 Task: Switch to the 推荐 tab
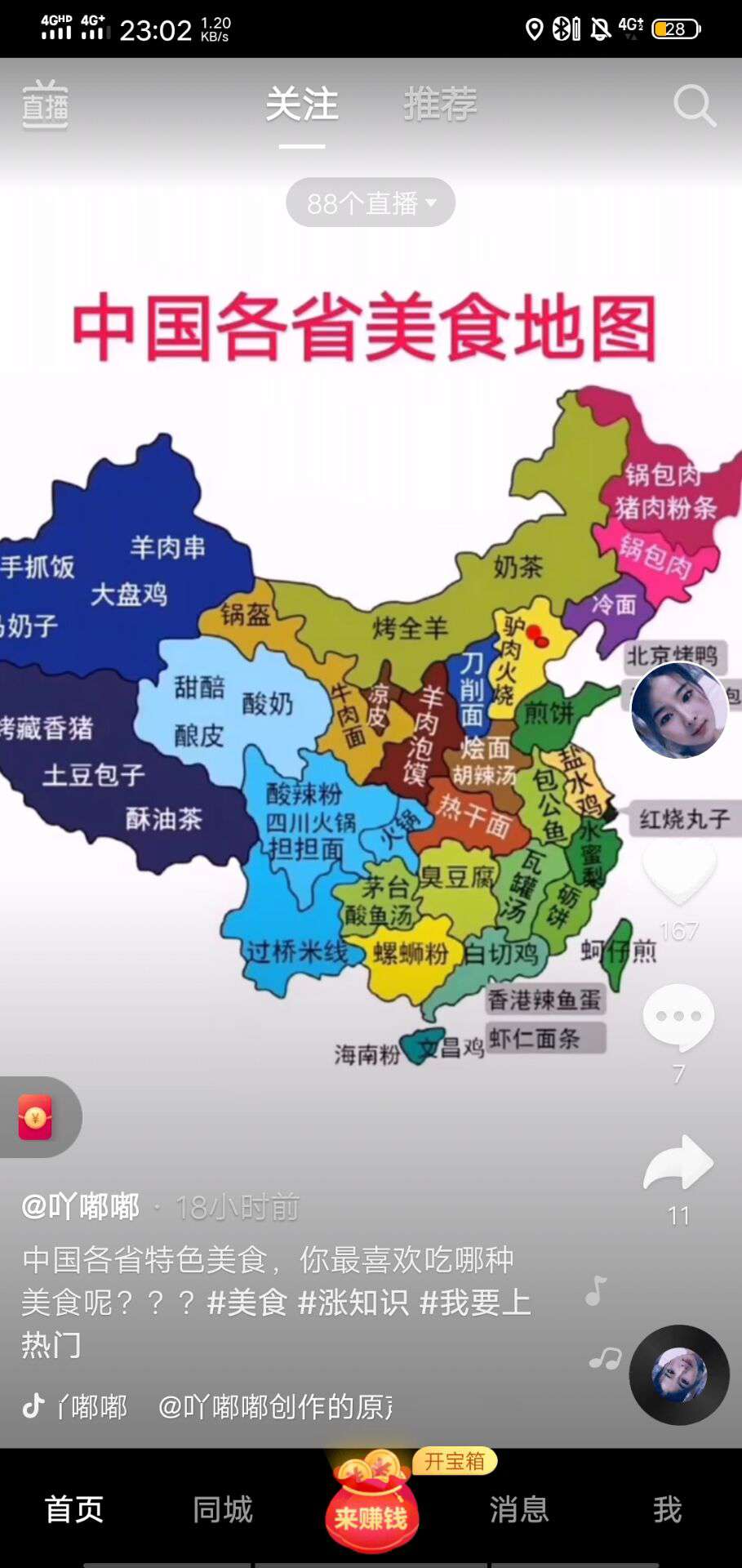tap(440, 105)
